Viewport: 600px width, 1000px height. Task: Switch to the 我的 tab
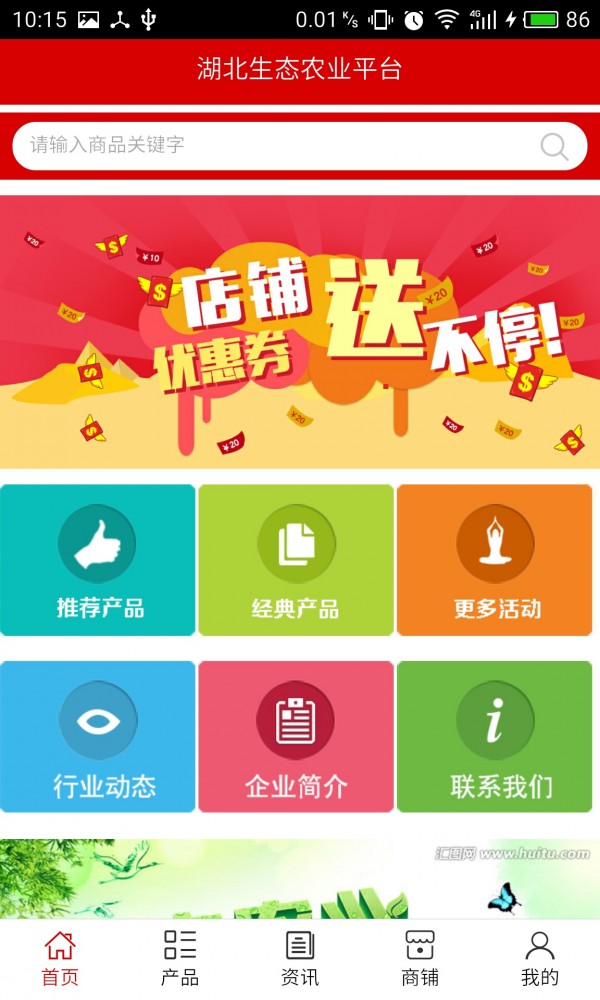pos(540,958)
